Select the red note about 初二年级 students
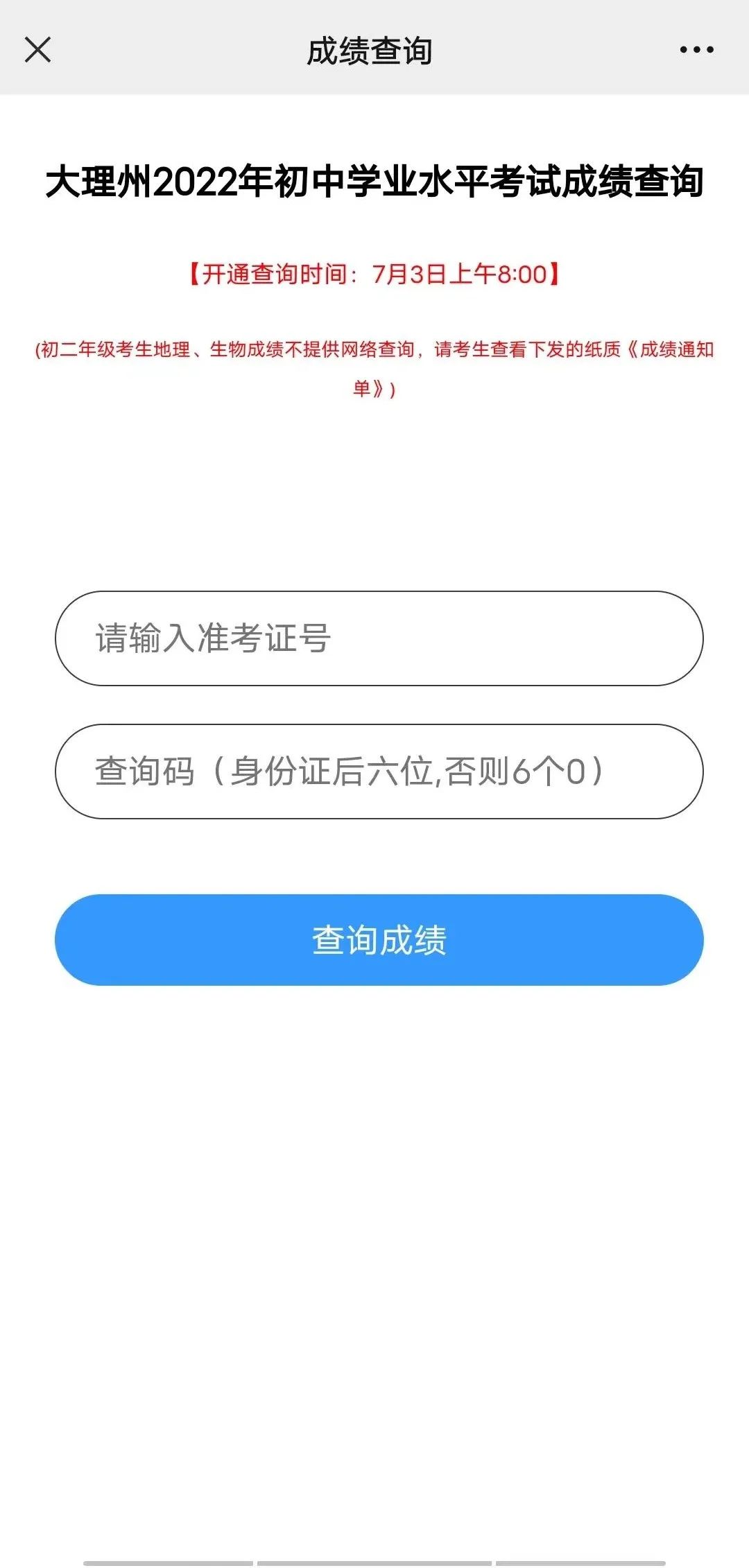This screenshot has height=1568, width=749. pyautogui.click(x=374, y=367)
